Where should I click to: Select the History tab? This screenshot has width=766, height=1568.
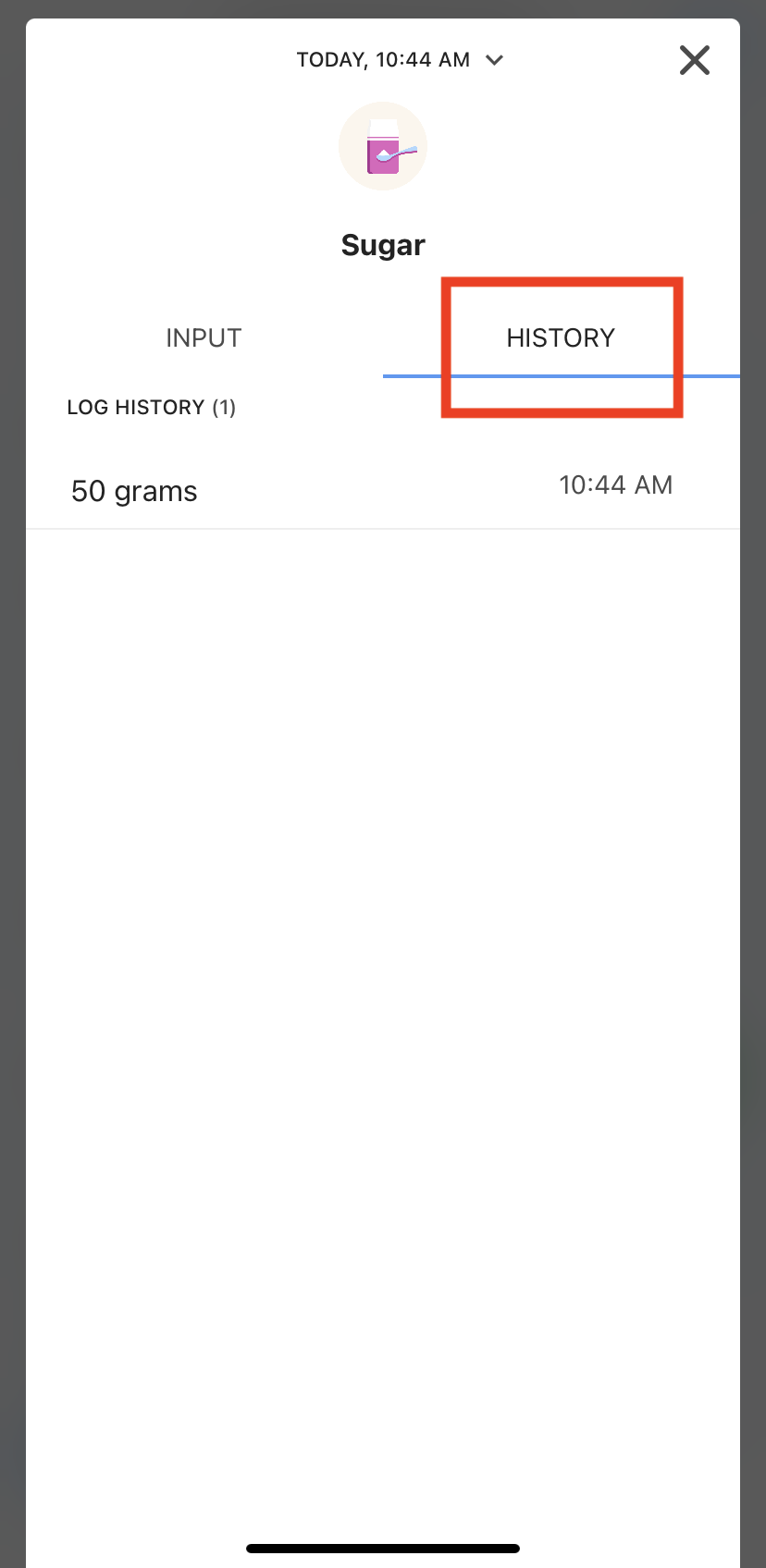tap(561, 338)
